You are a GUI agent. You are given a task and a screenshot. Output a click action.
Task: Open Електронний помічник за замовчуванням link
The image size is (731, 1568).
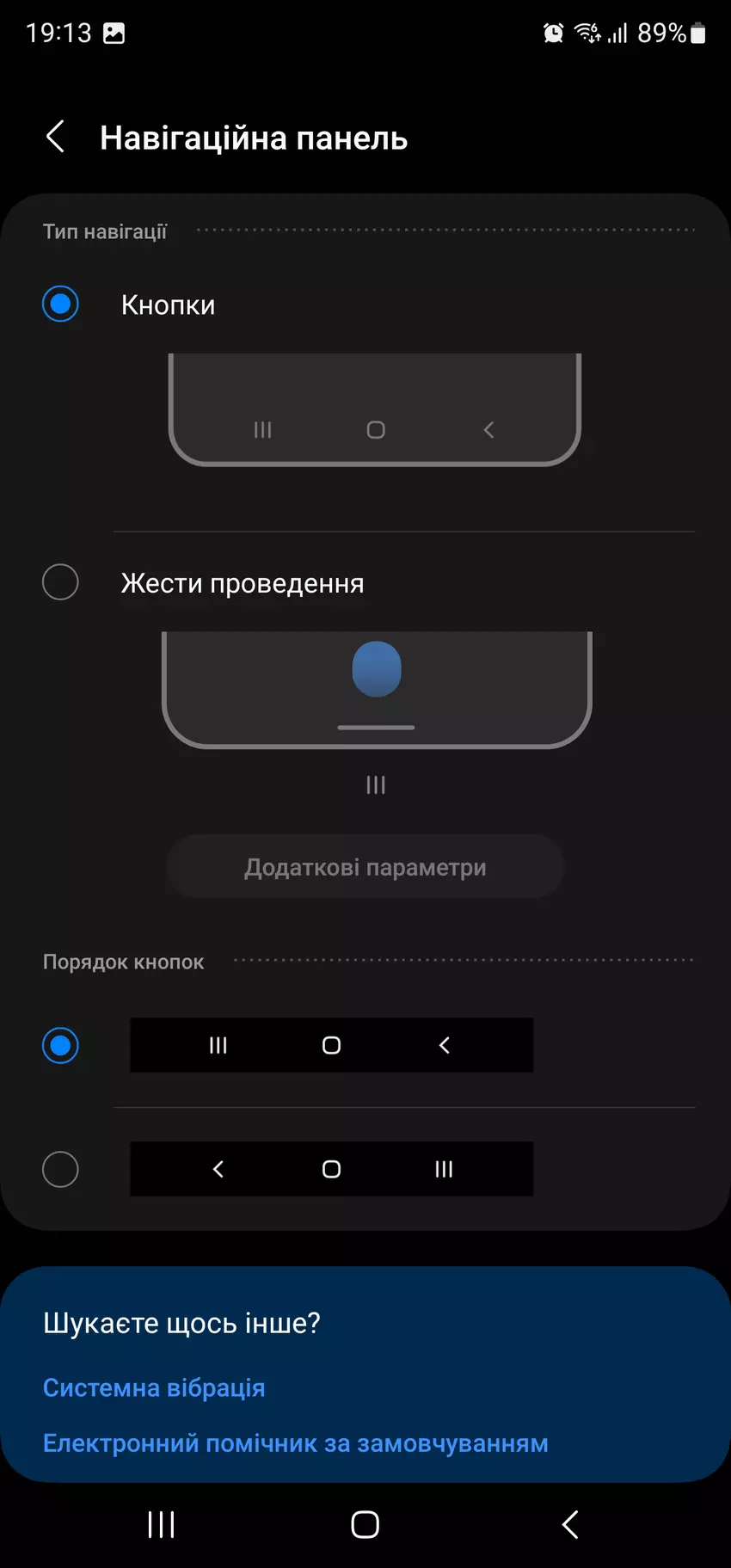click(x=295, y=1442)
